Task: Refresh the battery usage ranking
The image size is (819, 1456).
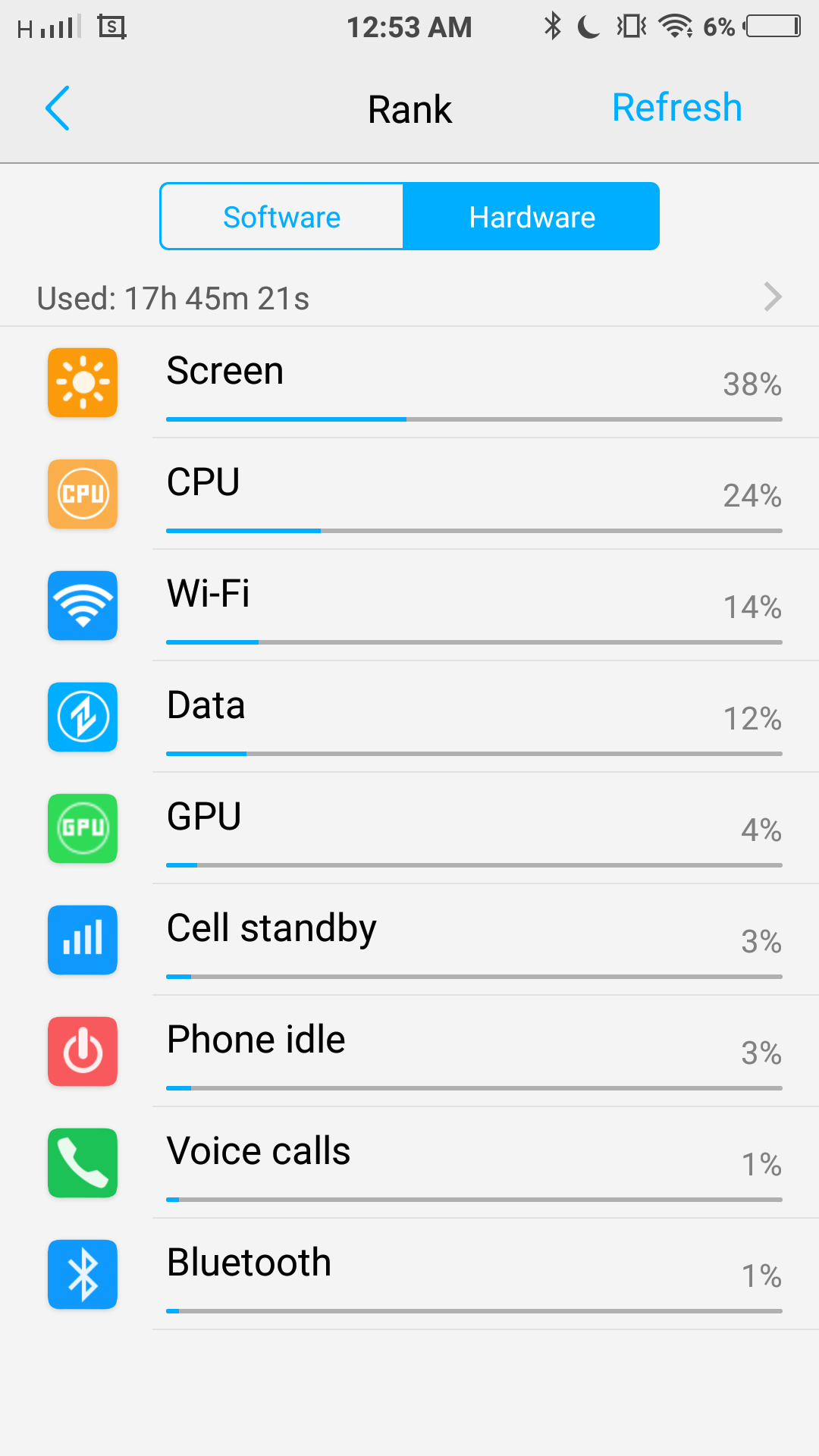Action: coord(676,108)
